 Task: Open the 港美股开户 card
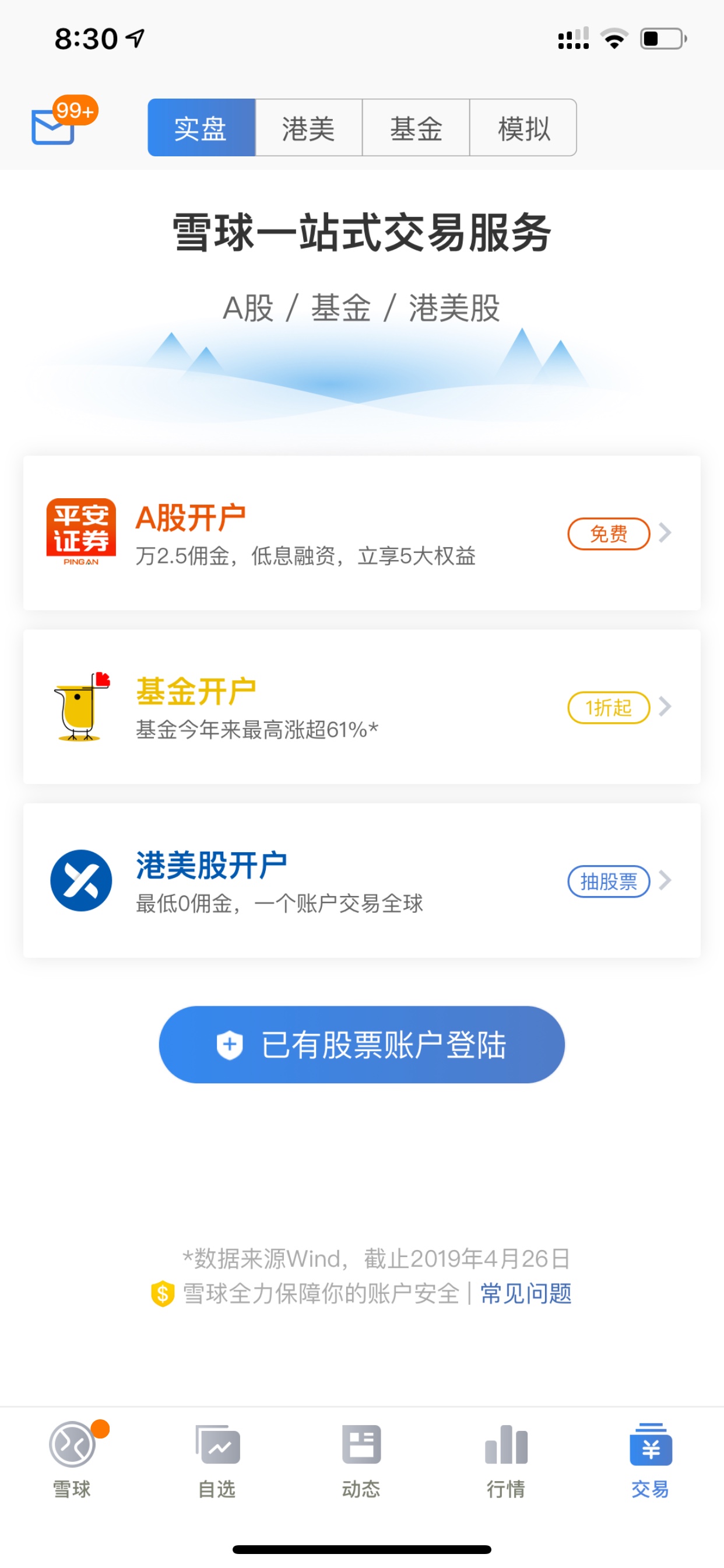click(362, 880)
